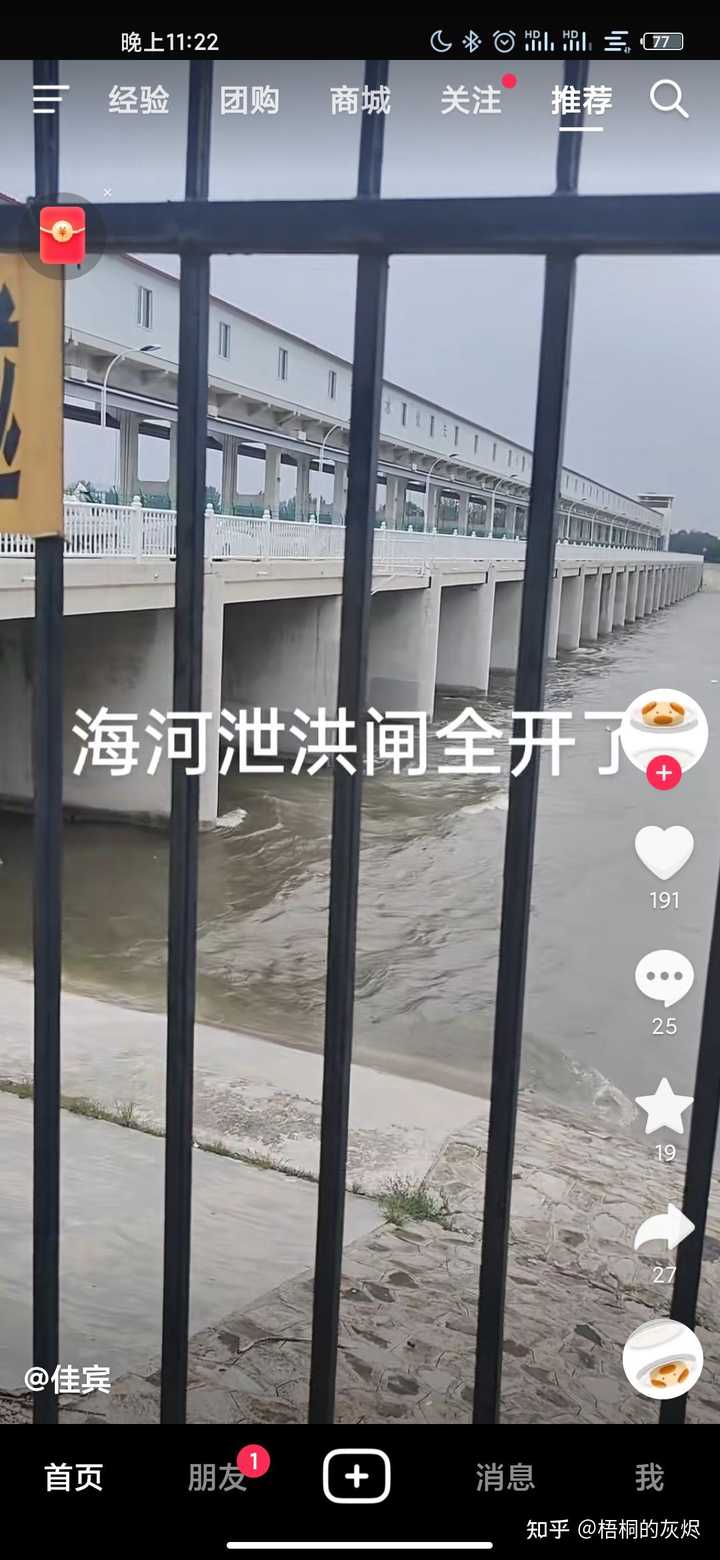The height and width of the screenshot is (1560, 720).
Task: Open the comments
Action: [664, 978]
